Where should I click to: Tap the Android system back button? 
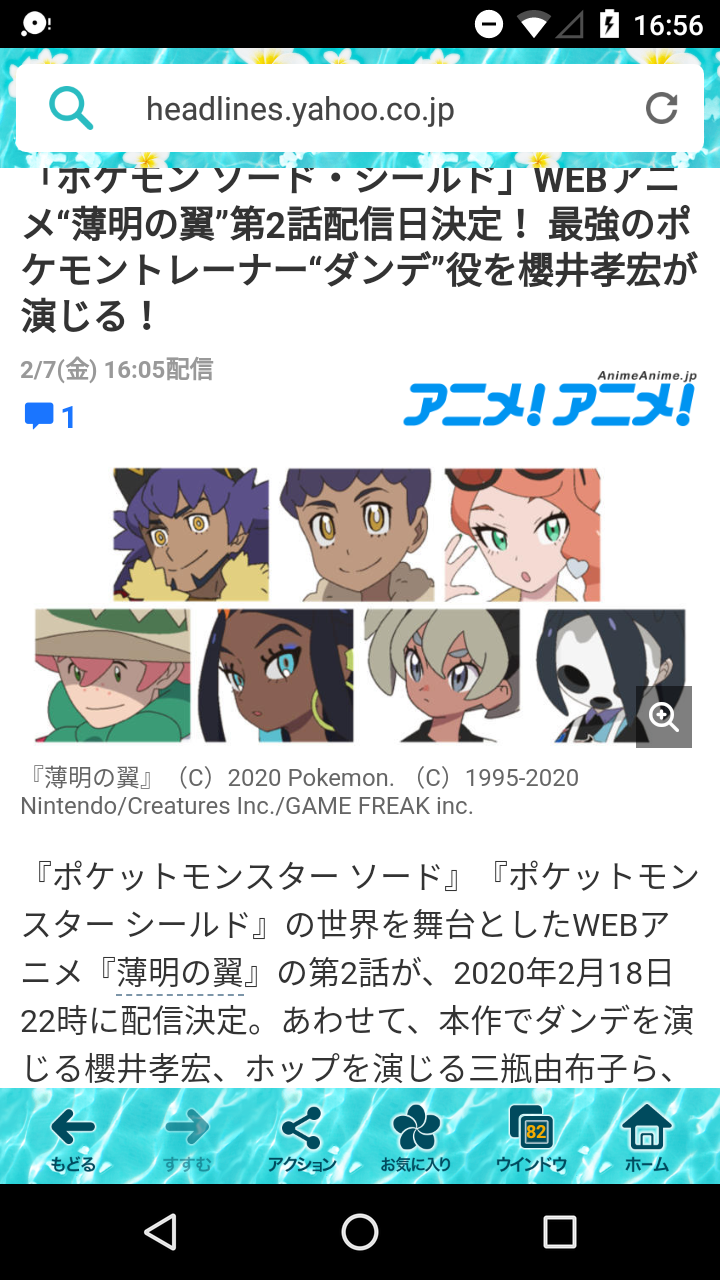[160, 1232]
